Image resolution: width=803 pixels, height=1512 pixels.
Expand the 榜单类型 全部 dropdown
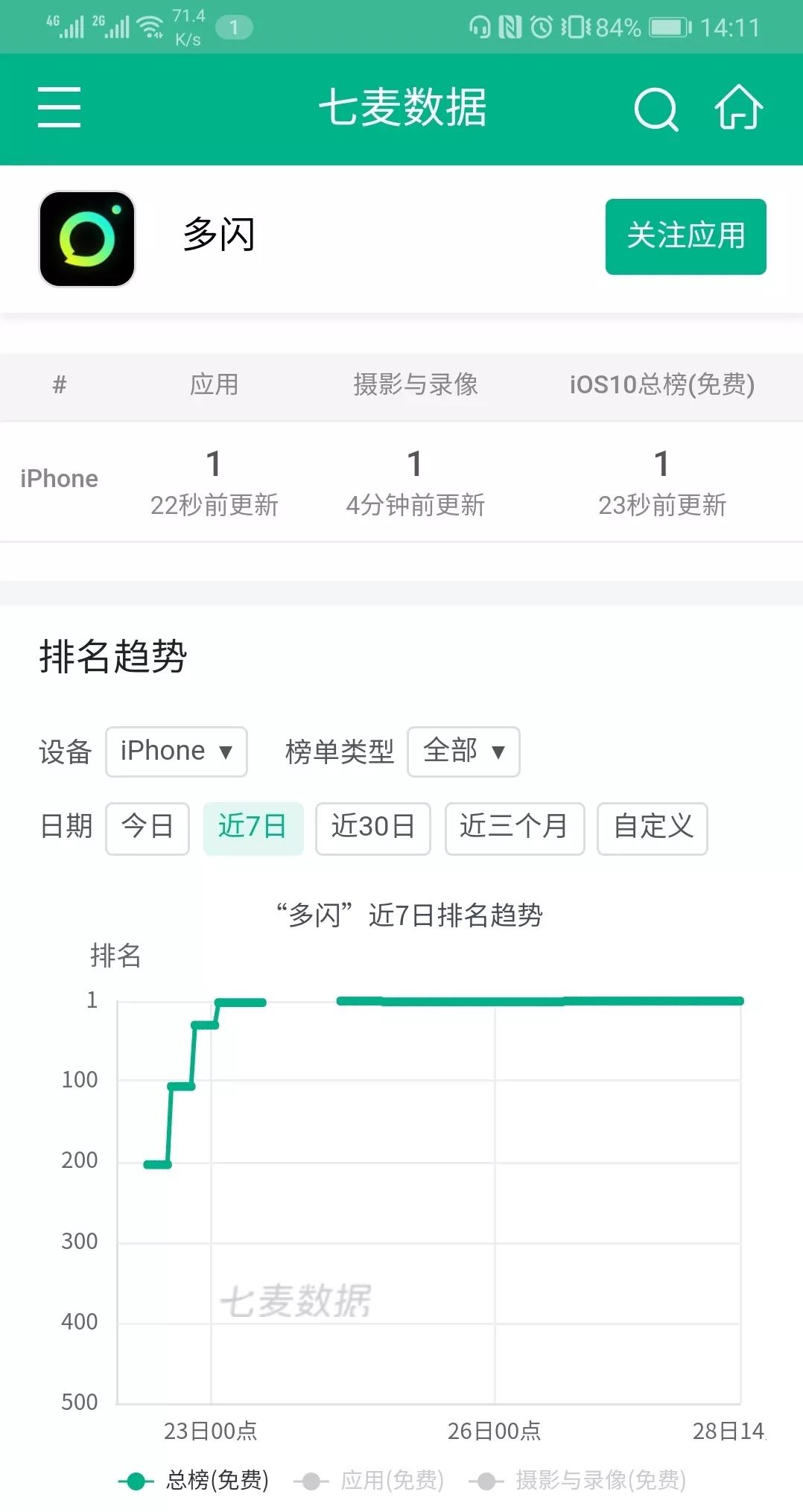[x=463, y=752]
